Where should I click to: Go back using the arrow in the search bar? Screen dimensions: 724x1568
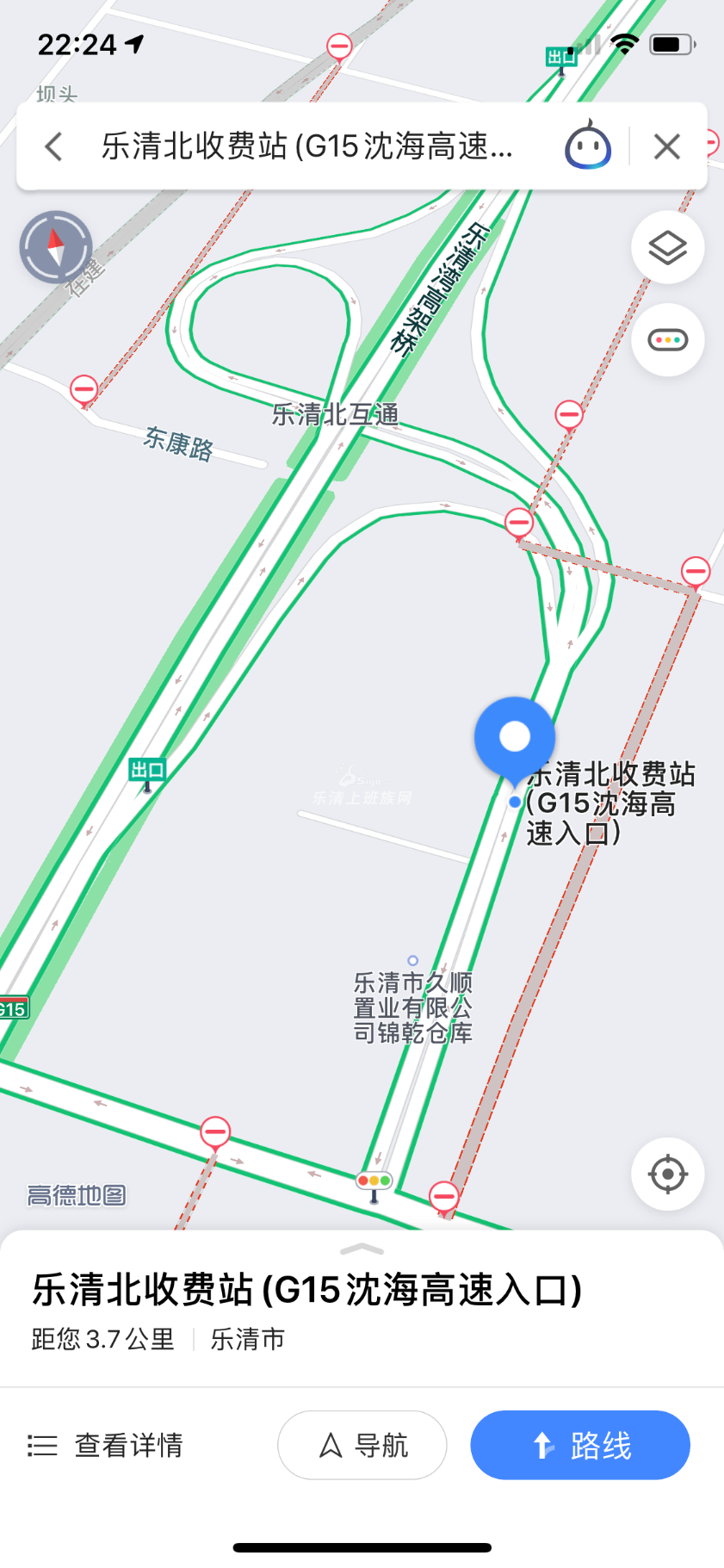(x=53, y=146)
